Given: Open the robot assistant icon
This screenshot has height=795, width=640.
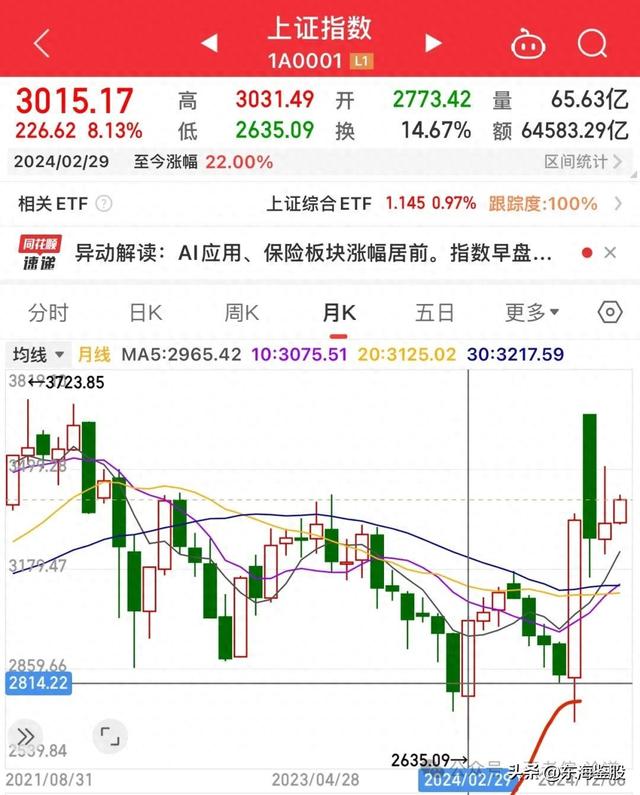Looking at the screenshot, I should click(x=527, y=45).
